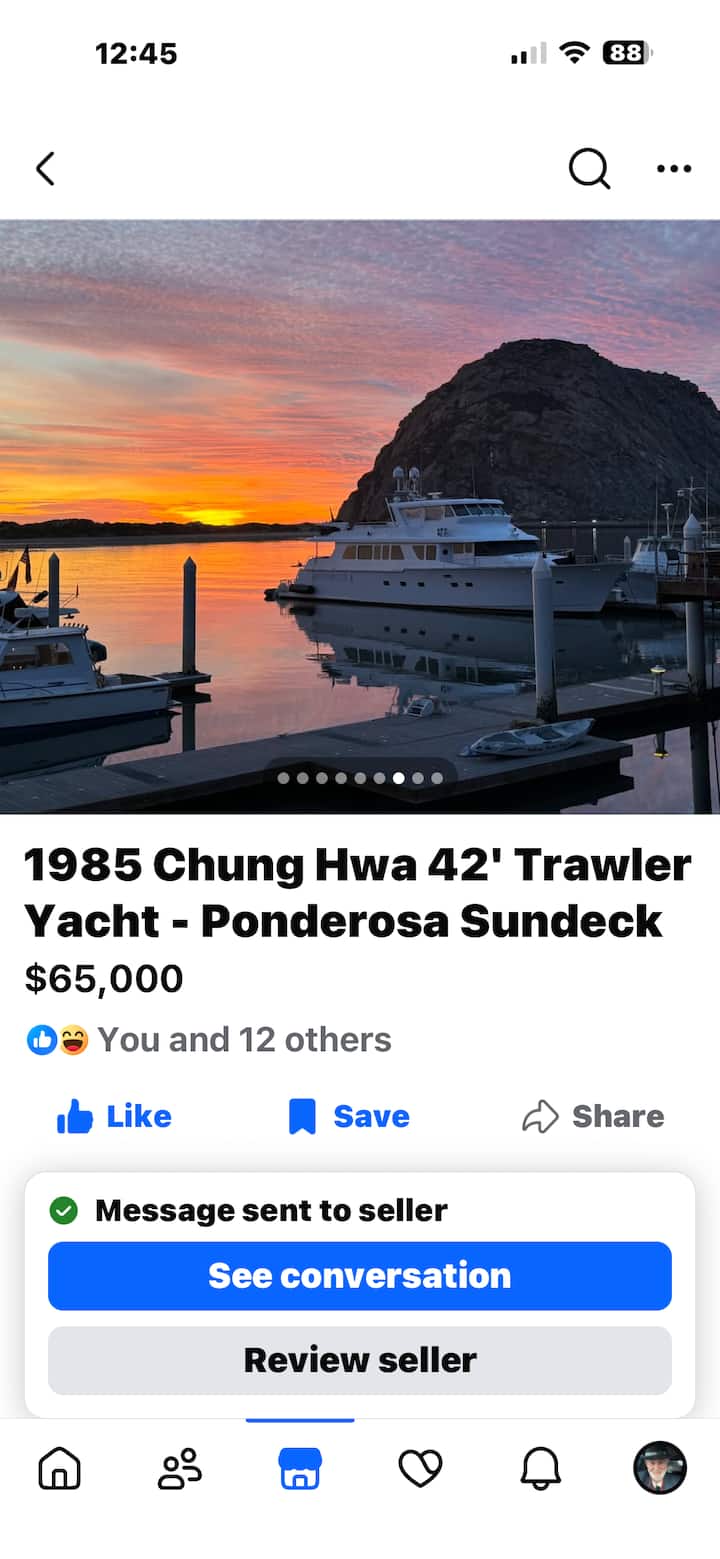
Task: Share the trawler yacht listing
Action: tap(593, 1116)
